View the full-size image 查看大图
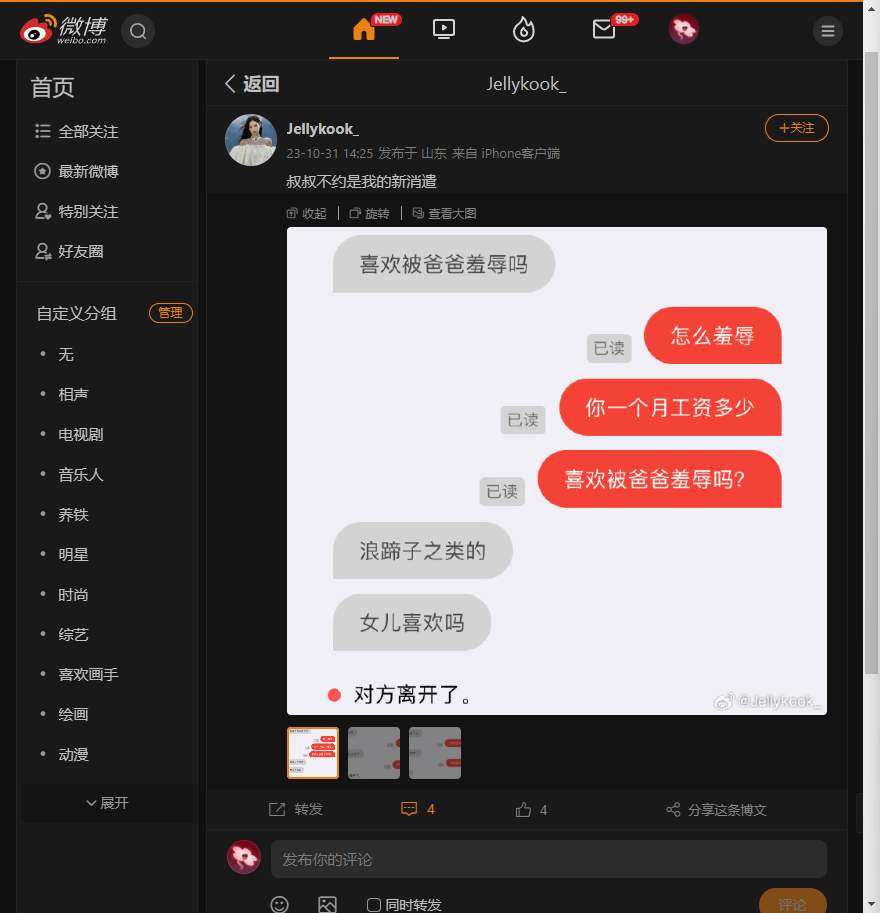This screenshot has height=913, width=880. tap(444, 213)
